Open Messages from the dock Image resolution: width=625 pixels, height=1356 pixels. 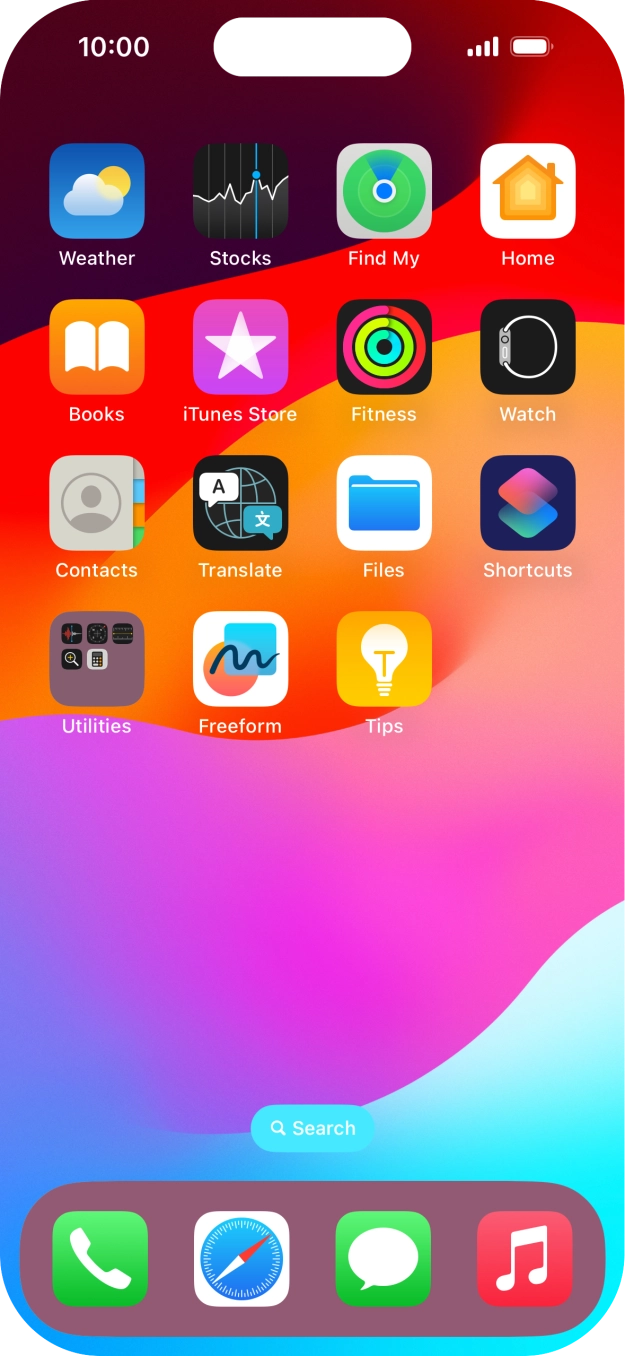tap(383, 1259)
